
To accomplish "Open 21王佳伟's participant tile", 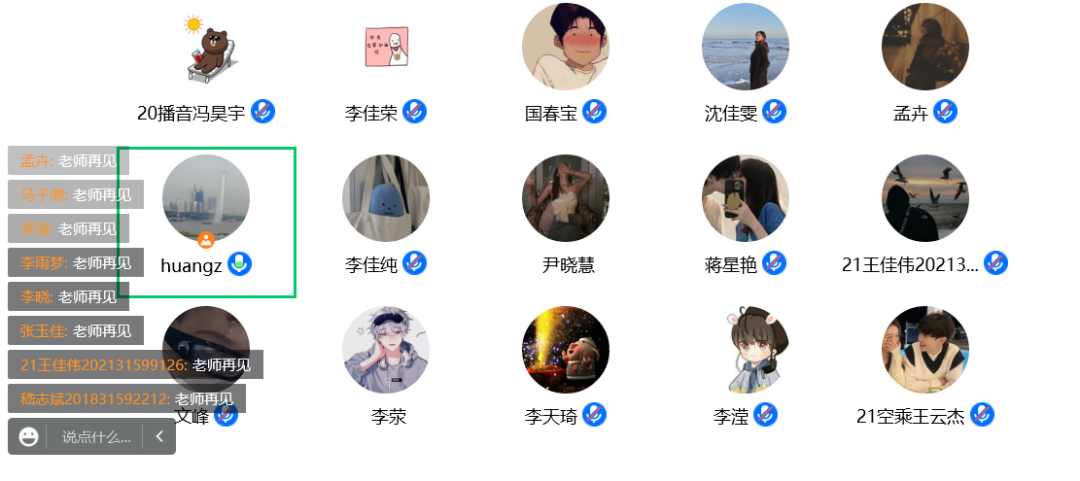I will [925, 198].
